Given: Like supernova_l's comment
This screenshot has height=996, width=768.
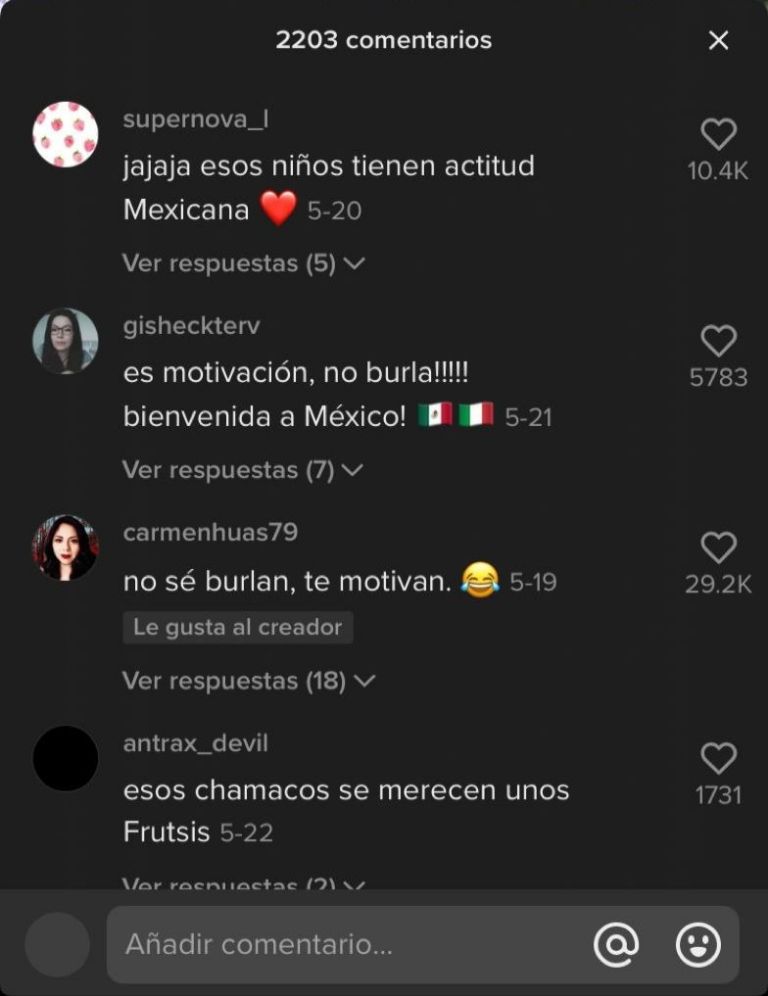Looking at the screenshot, I should (x=718, y=135).
